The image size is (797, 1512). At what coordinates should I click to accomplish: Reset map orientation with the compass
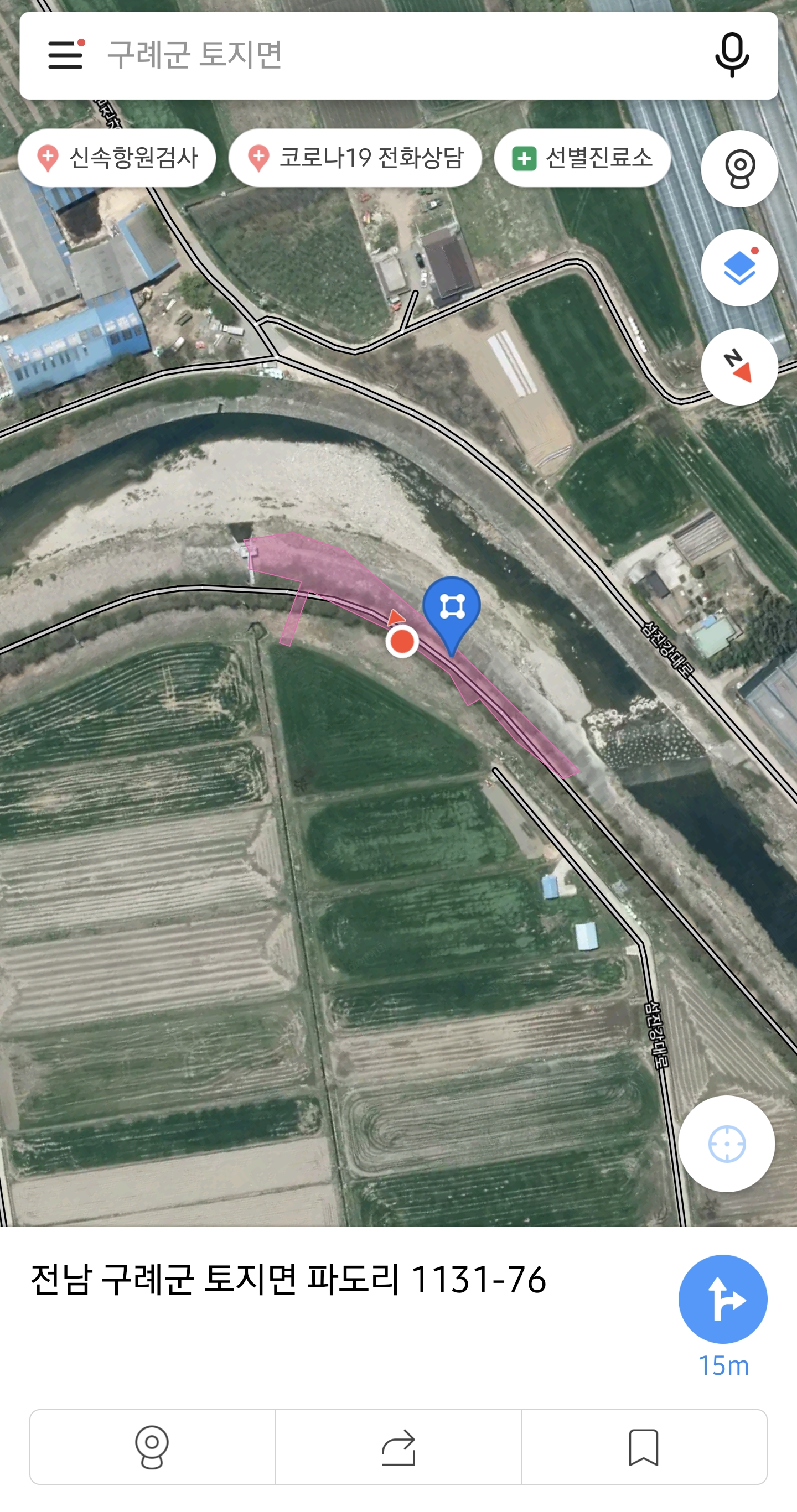click(x=739, y=366)
